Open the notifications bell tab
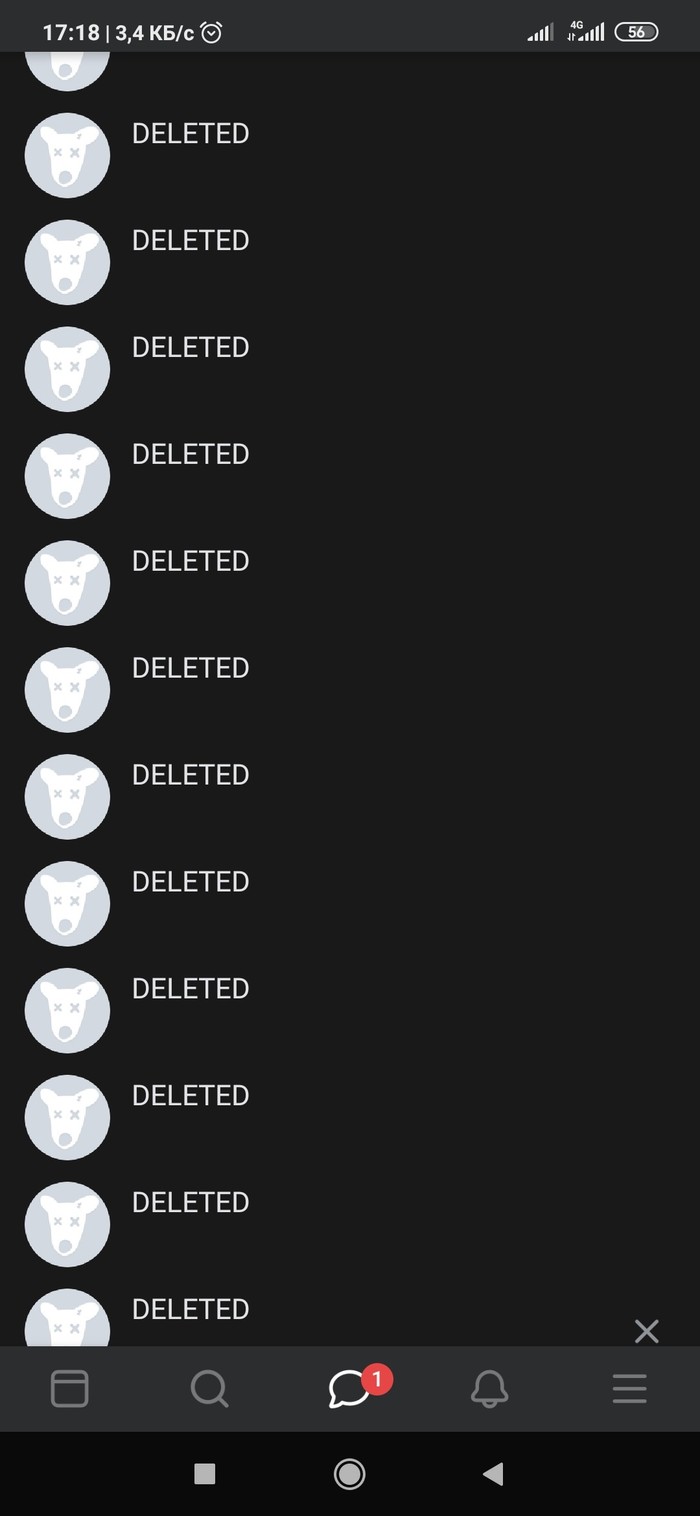 tap(490, 1389)
